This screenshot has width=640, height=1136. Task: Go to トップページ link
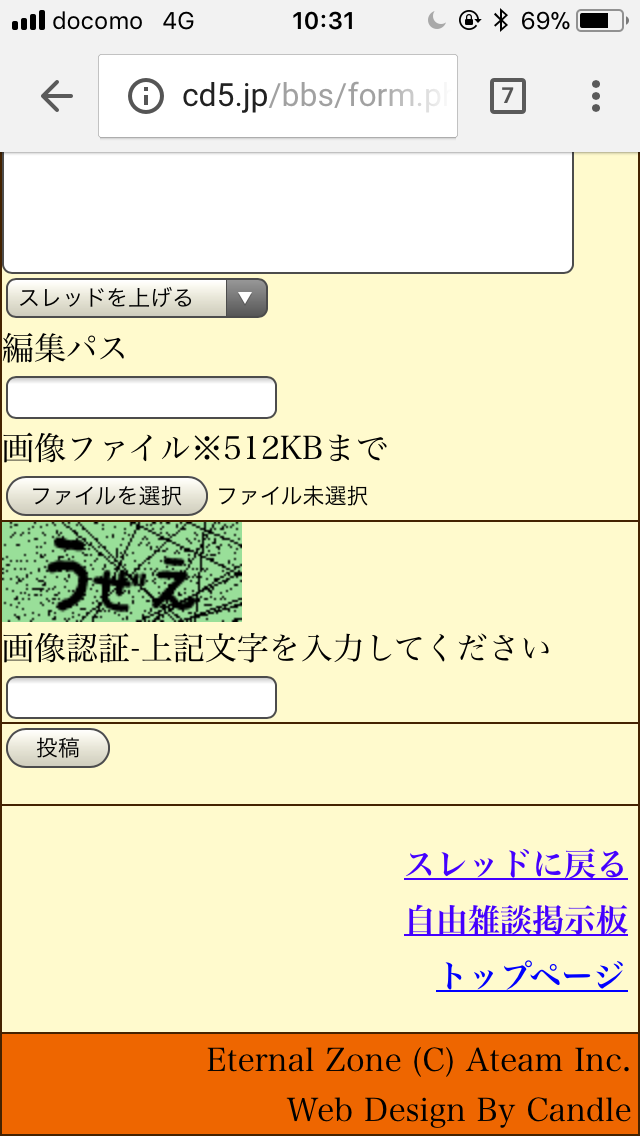click(x=531, y=976)
